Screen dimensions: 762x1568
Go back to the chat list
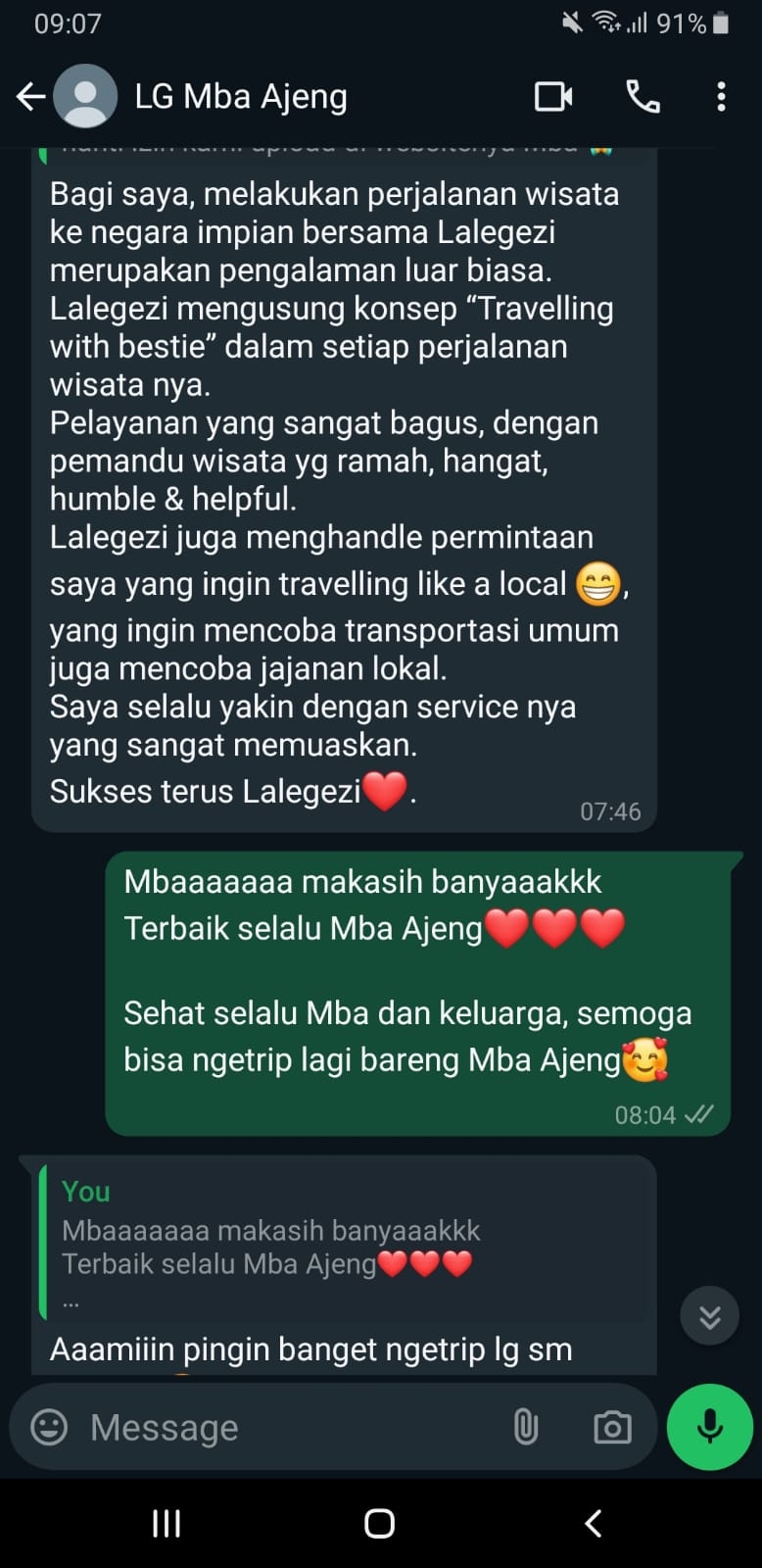[30, 96]
